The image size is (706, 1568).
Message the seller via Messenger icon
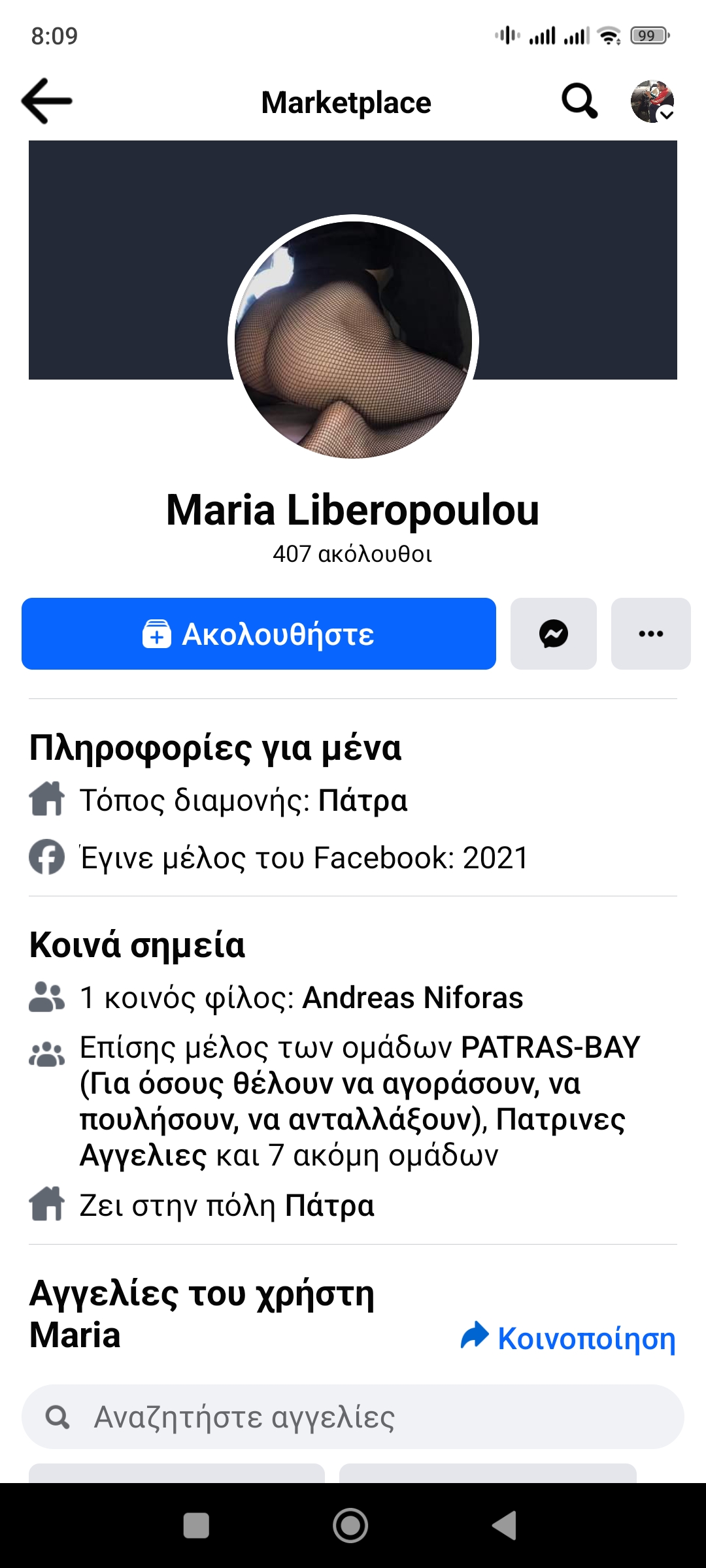tap(553, 634)
